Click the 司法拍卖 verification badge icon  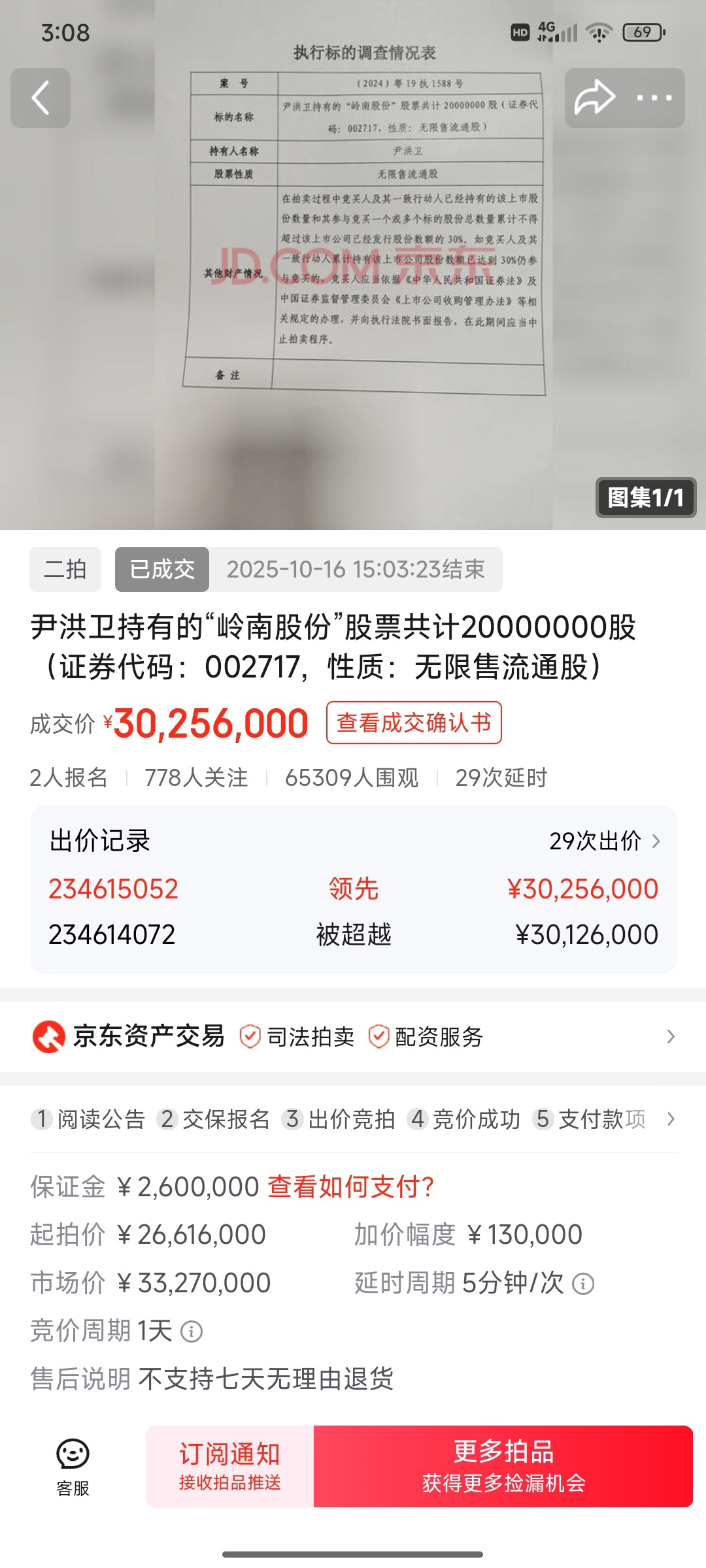click(248, 1036)
